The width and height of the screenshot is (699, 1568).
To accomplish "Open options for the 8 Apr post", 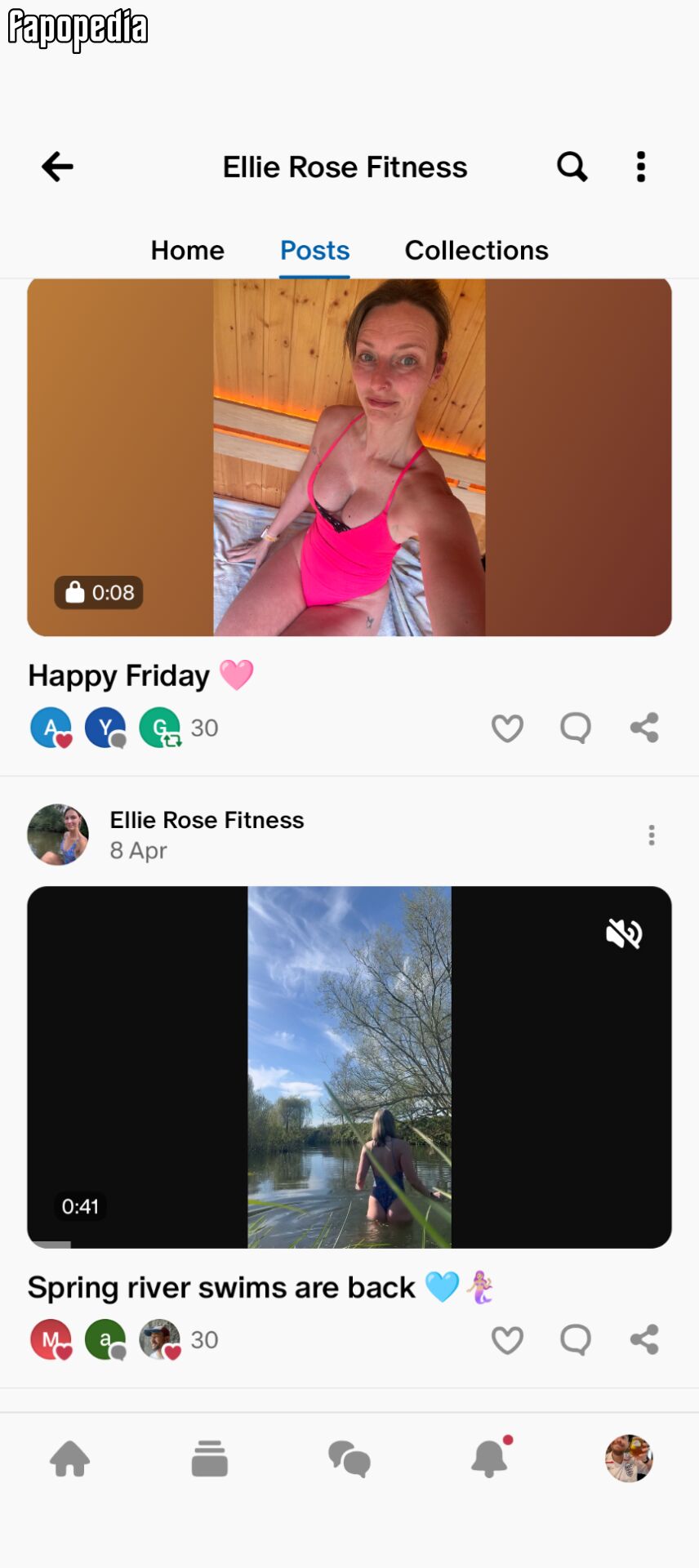I will tap(652, 835).
